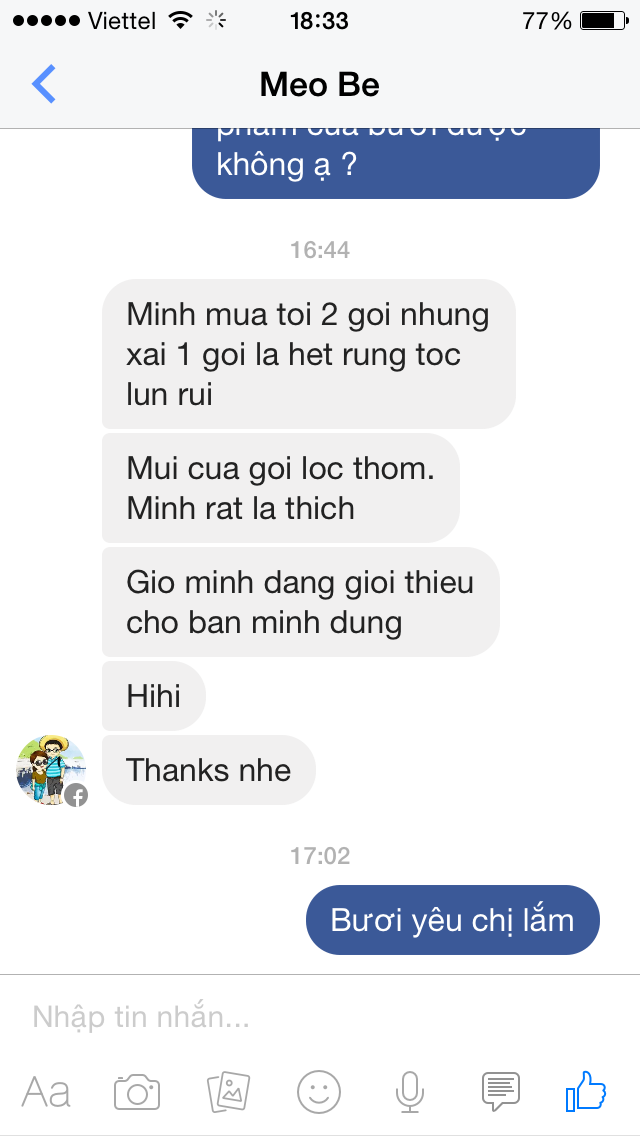
Task: Open the photo gallery picker
Action: pos(228,1092)
